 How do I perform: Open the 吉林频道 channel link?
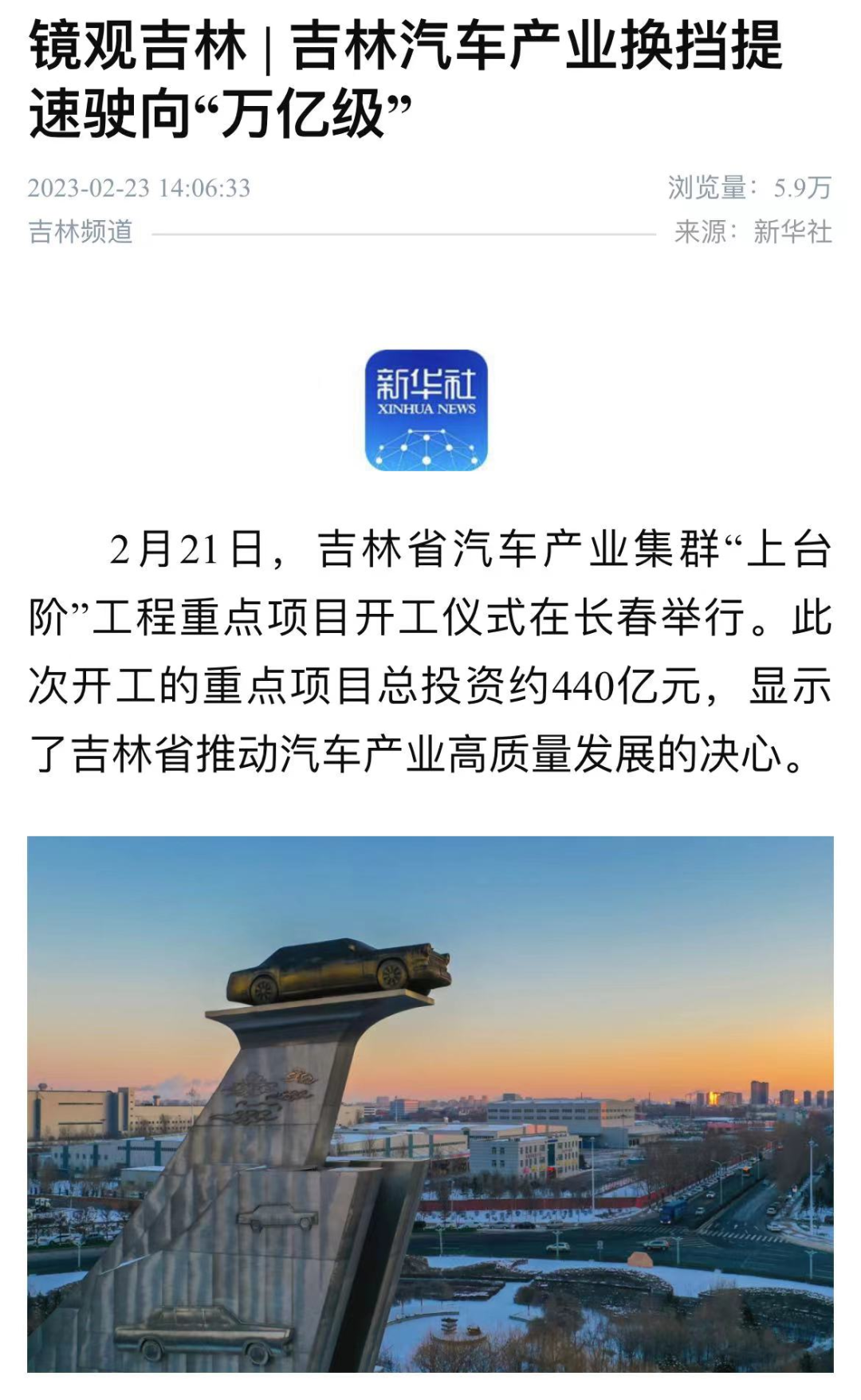tap(81, 232)
